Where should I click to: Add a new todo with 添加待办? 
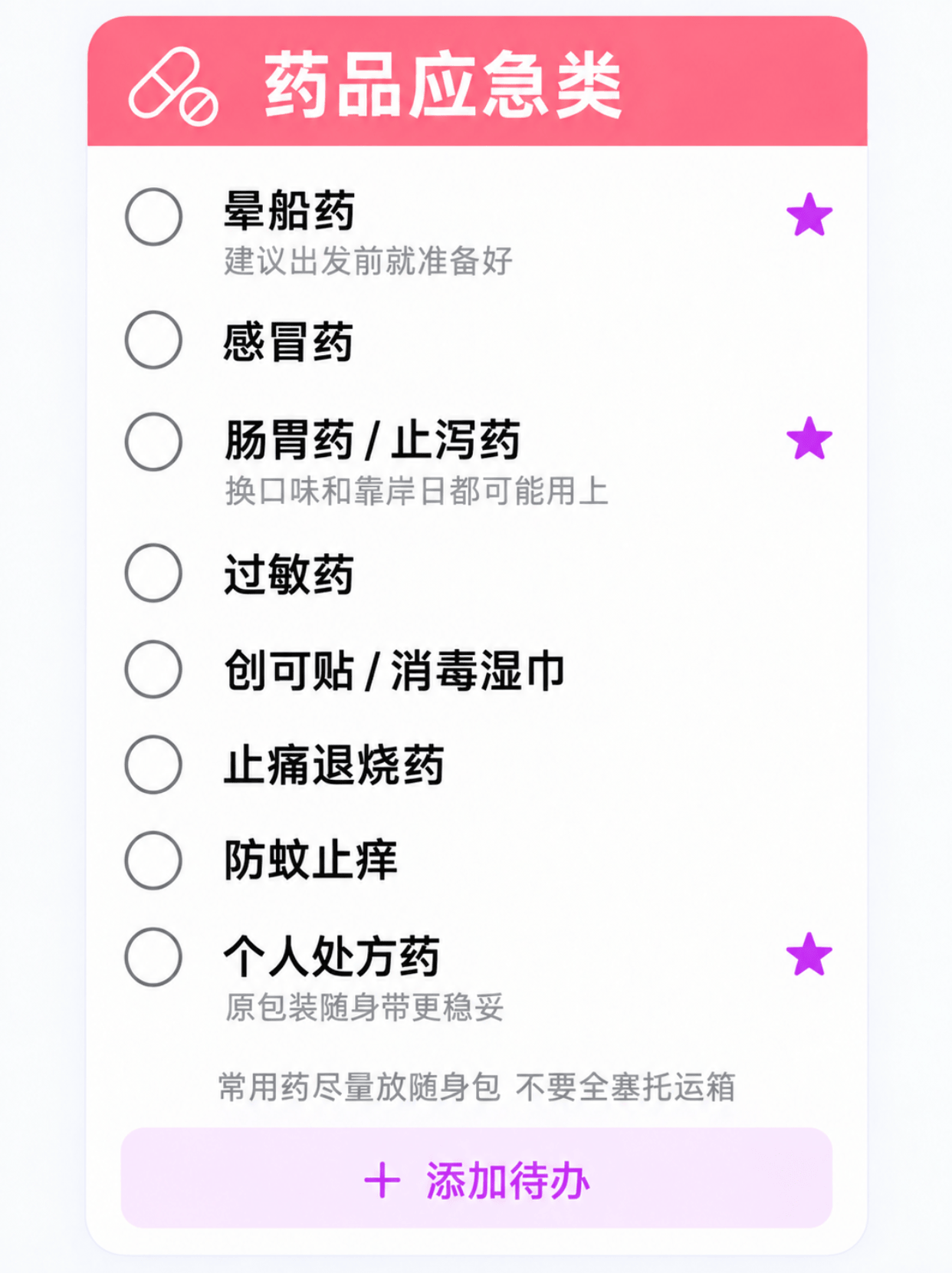(476, 1178)
